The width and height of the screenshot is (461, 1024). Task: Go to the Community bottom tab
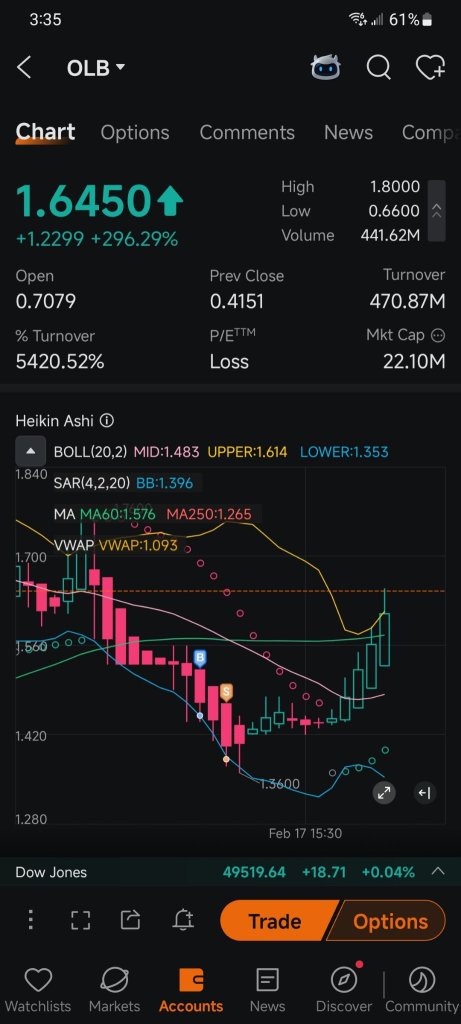coord(422,990)
